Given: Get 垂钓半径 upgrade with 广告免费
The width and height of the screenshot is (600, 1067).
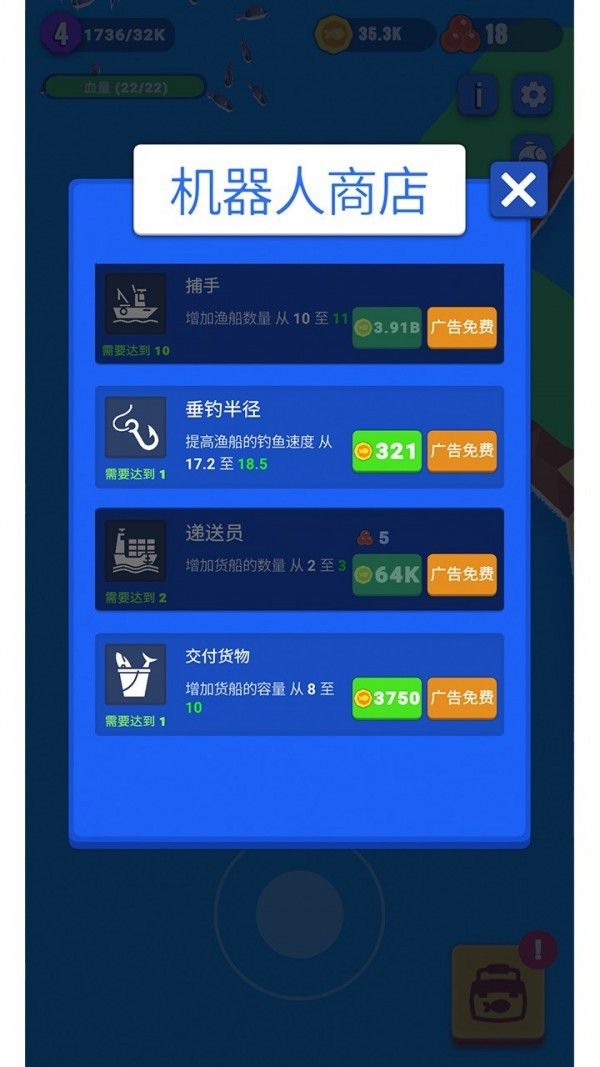Looking at the screenshot, I should click(462, 451).
